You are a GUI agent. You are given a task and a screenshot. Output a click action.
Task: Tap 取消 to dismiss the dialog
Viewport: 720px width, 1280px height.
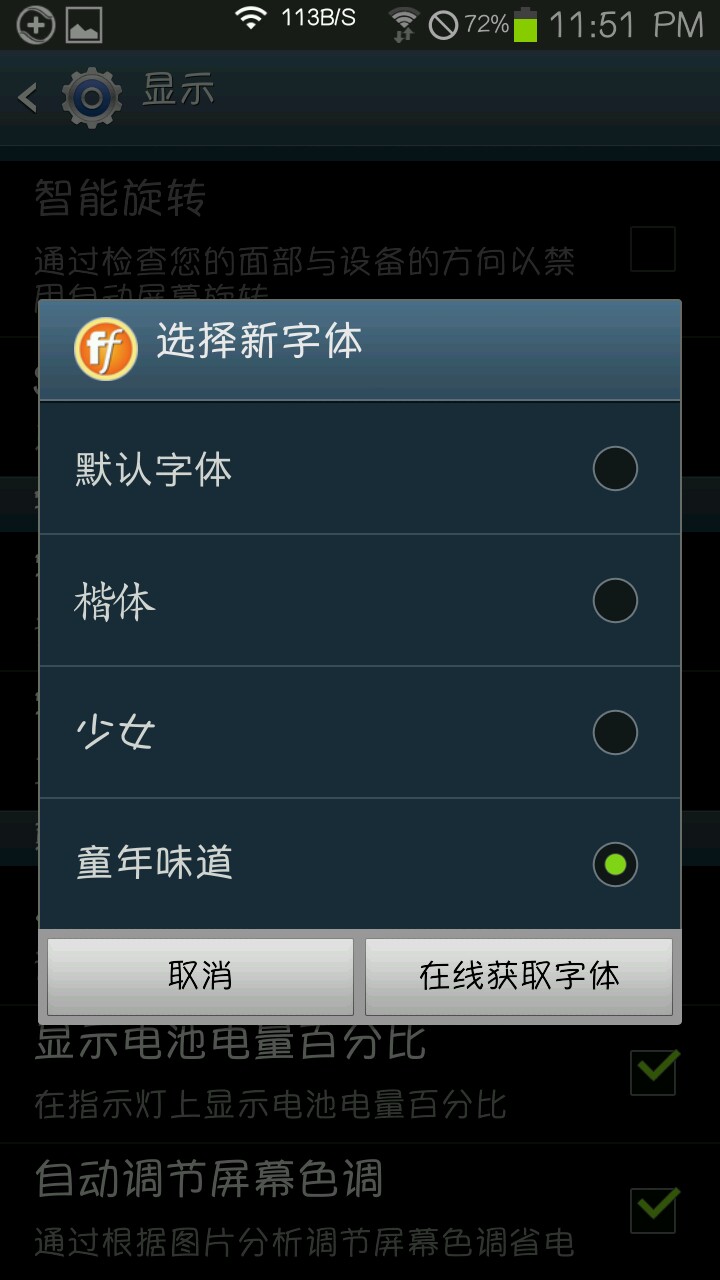200,975
